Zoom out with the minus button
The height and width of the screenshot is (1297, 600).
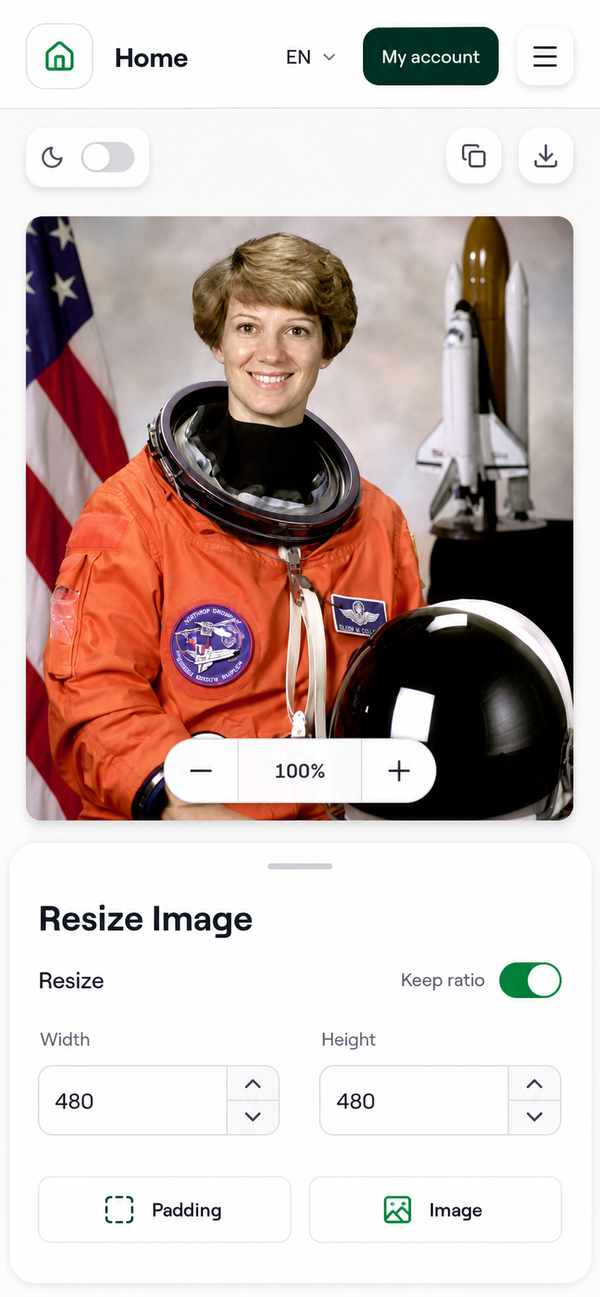[x=201, y=771]
